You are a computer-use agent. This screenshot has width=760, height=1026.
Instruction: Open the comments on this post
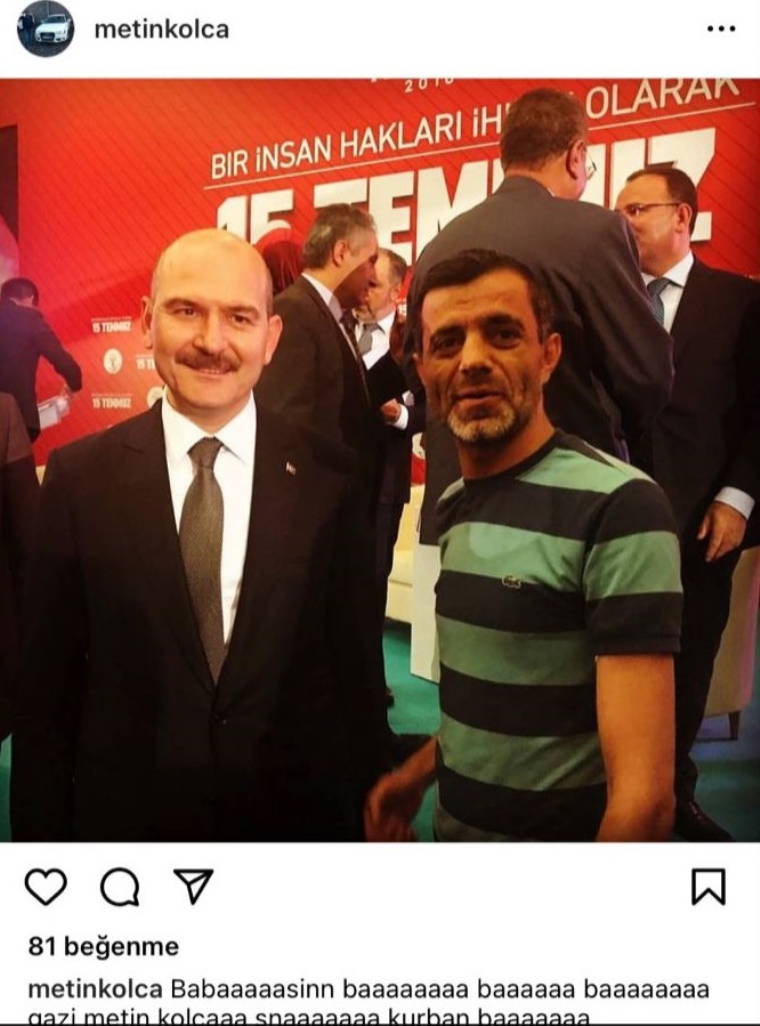(120, 887)
